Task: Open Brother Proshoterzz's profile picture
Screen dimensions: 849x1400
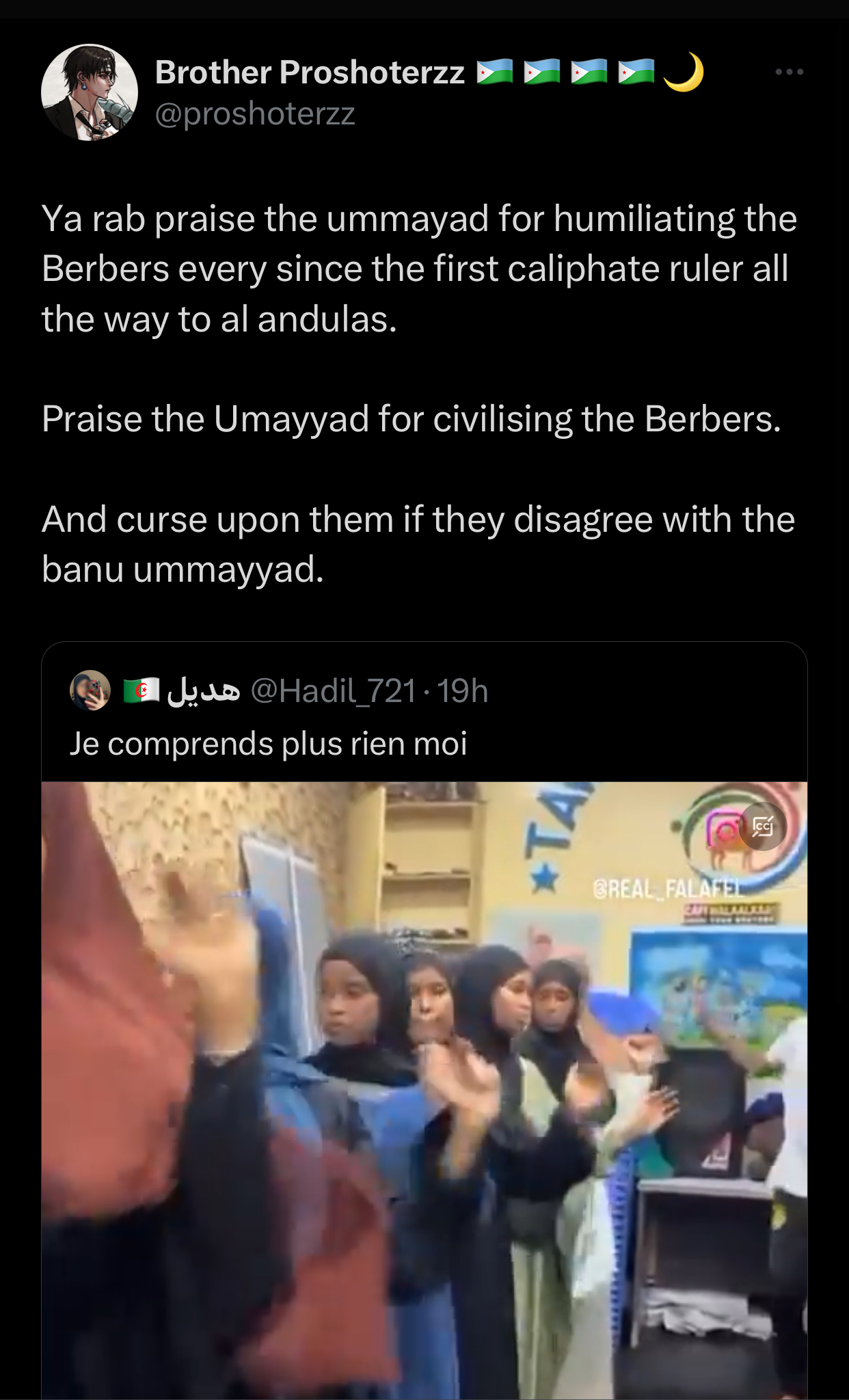Action: (90, 92)
